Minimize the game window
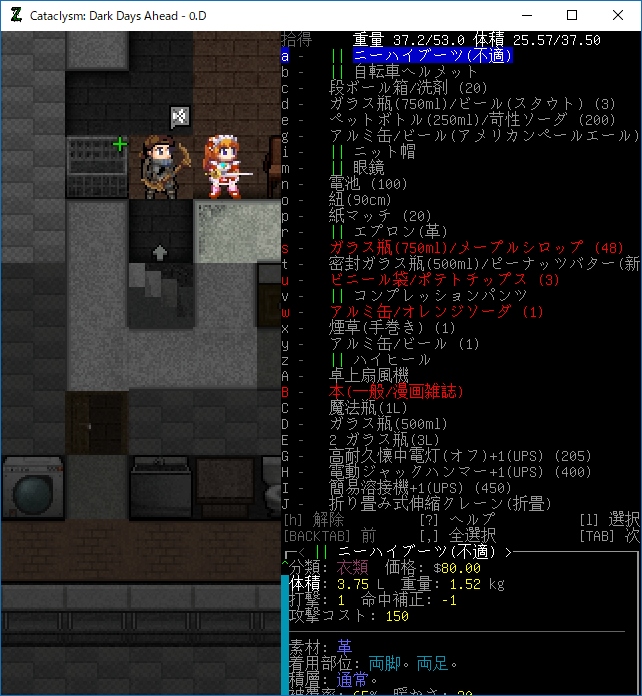This screenshot has height=696, width=642. 526,16
